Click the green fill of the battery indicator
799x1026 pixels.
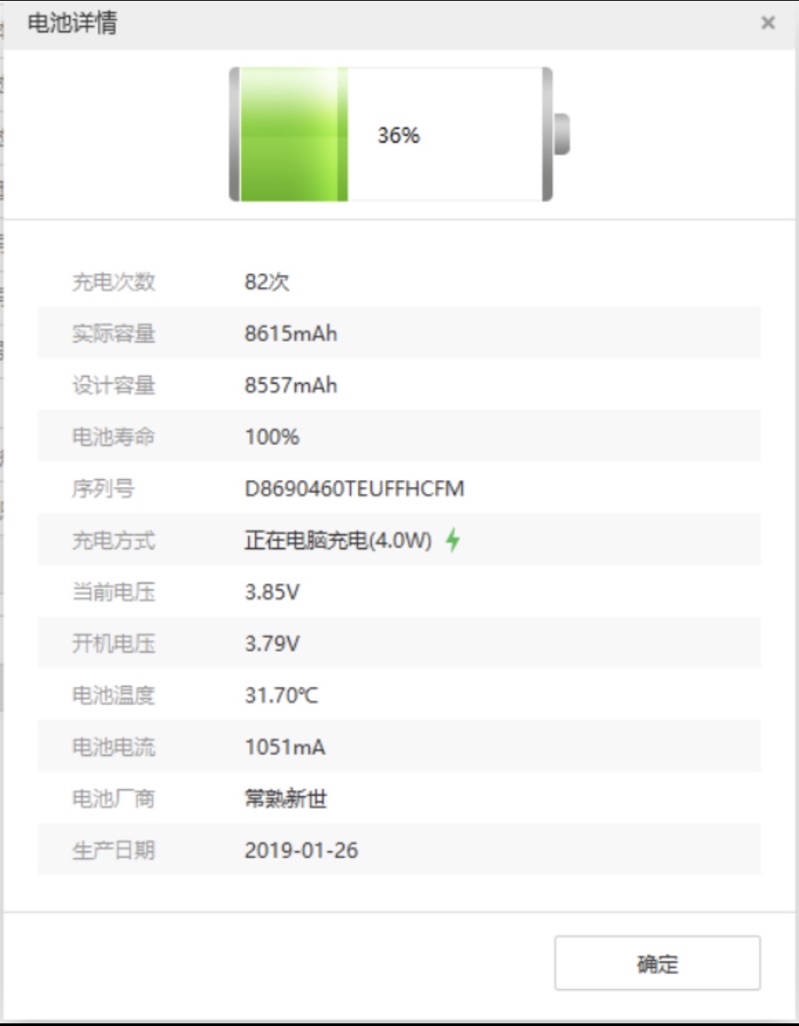point(290,135)
